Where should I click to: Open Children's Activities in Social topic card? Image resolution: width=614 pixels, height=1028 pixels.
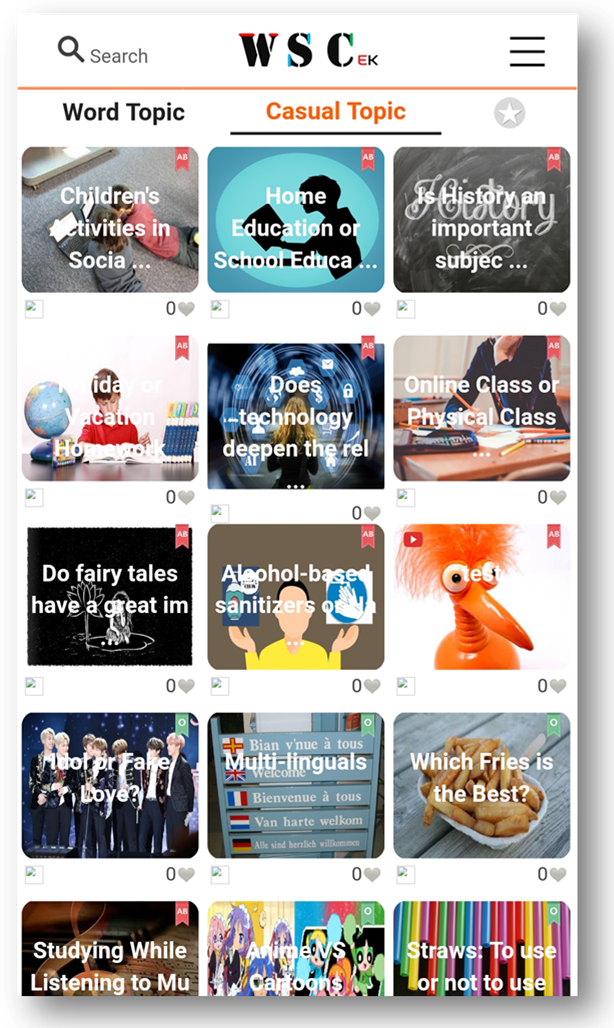coord(110,220)
